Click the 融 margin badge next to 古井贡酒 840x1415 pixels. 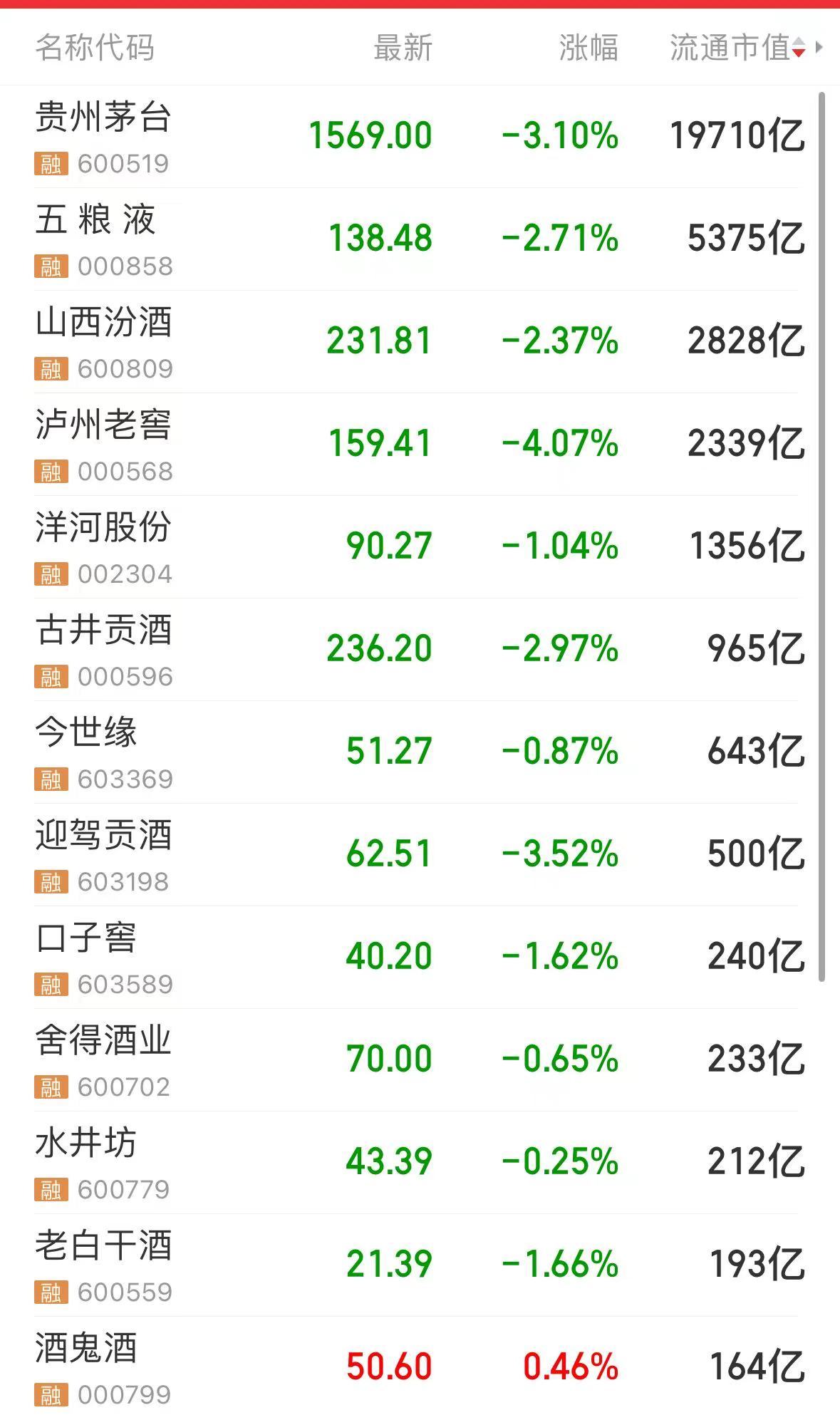[x=49, y=675]
